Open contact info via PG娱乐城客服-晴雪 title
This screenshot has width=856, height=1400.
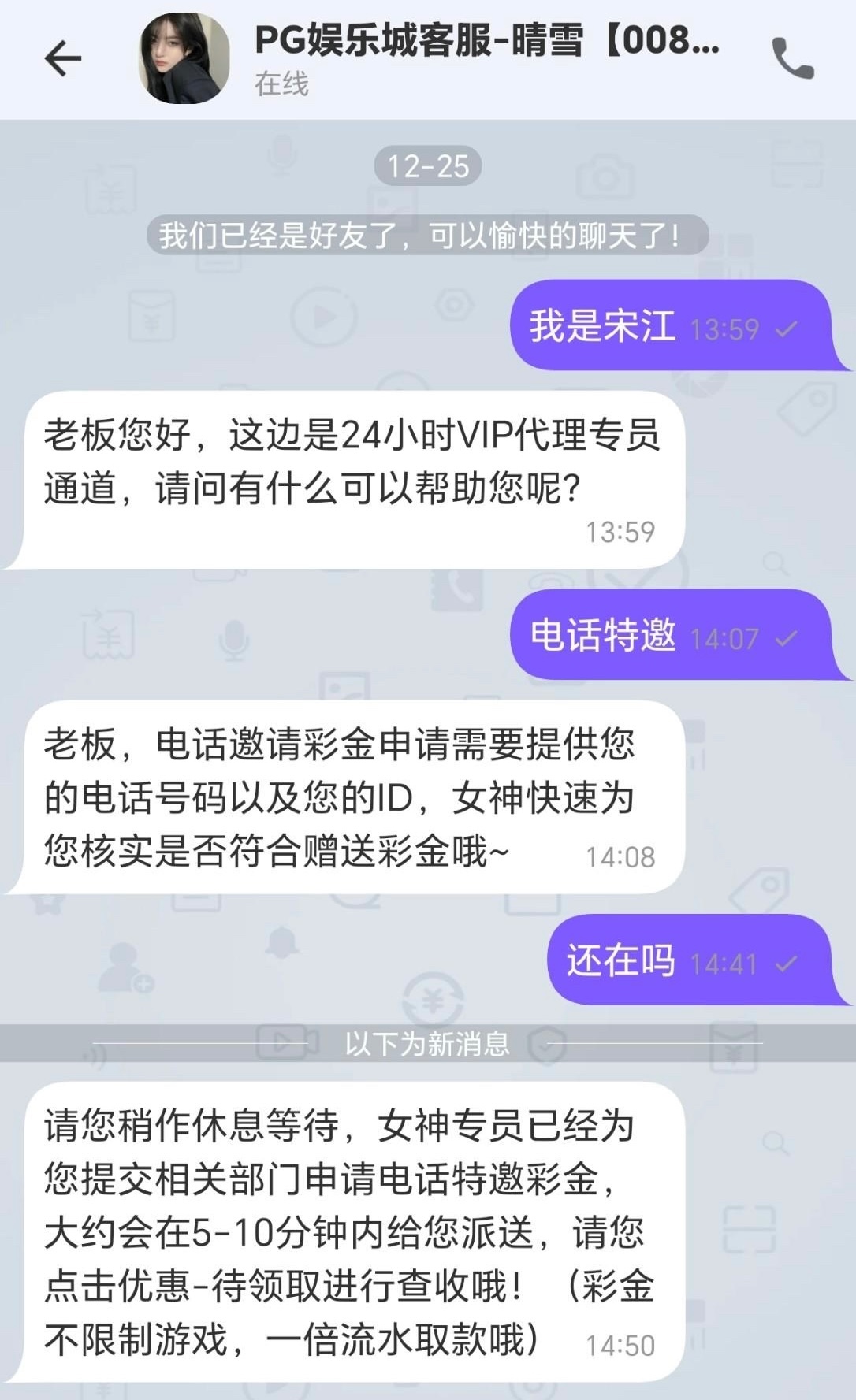click(486, 41)
